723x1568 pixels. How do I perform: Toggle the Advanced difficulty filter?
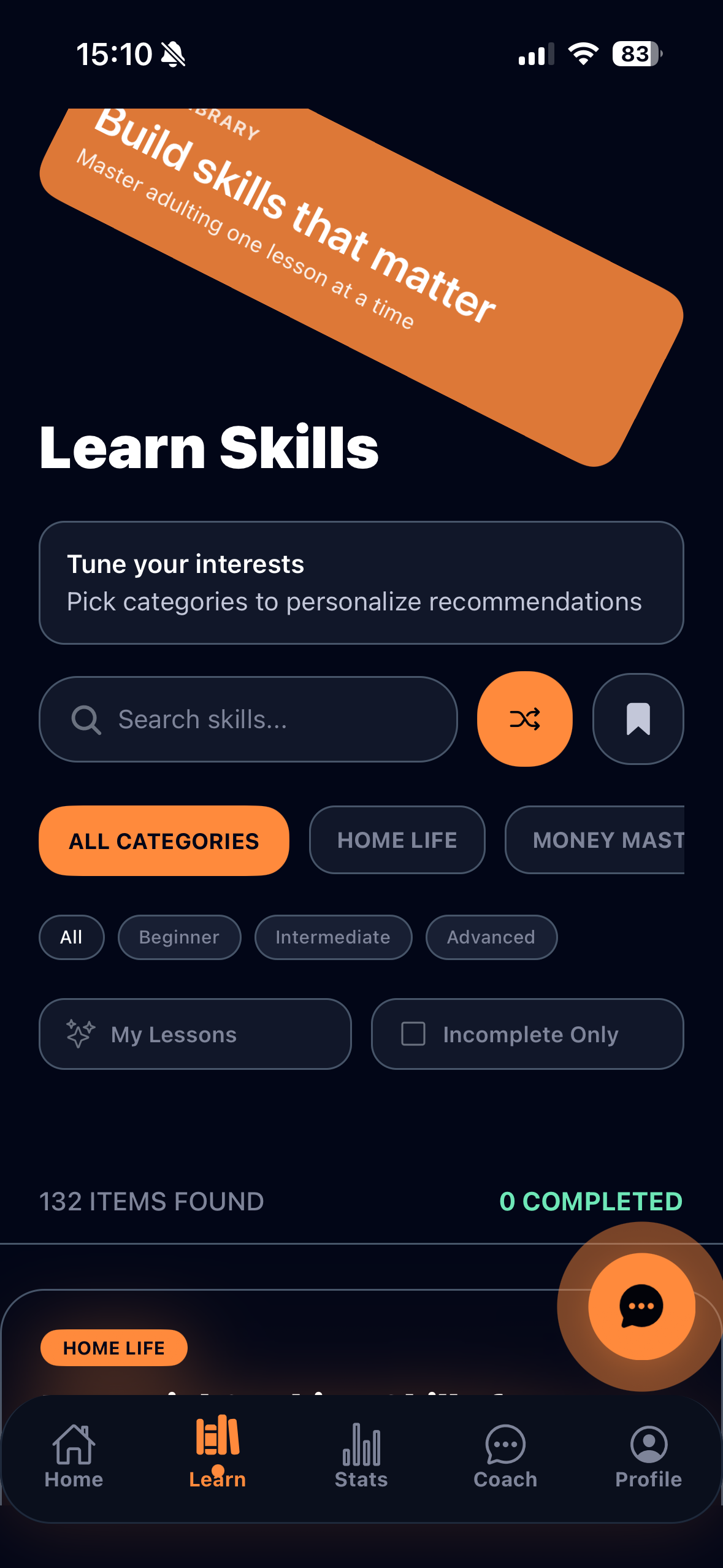(x=491, y=937)
